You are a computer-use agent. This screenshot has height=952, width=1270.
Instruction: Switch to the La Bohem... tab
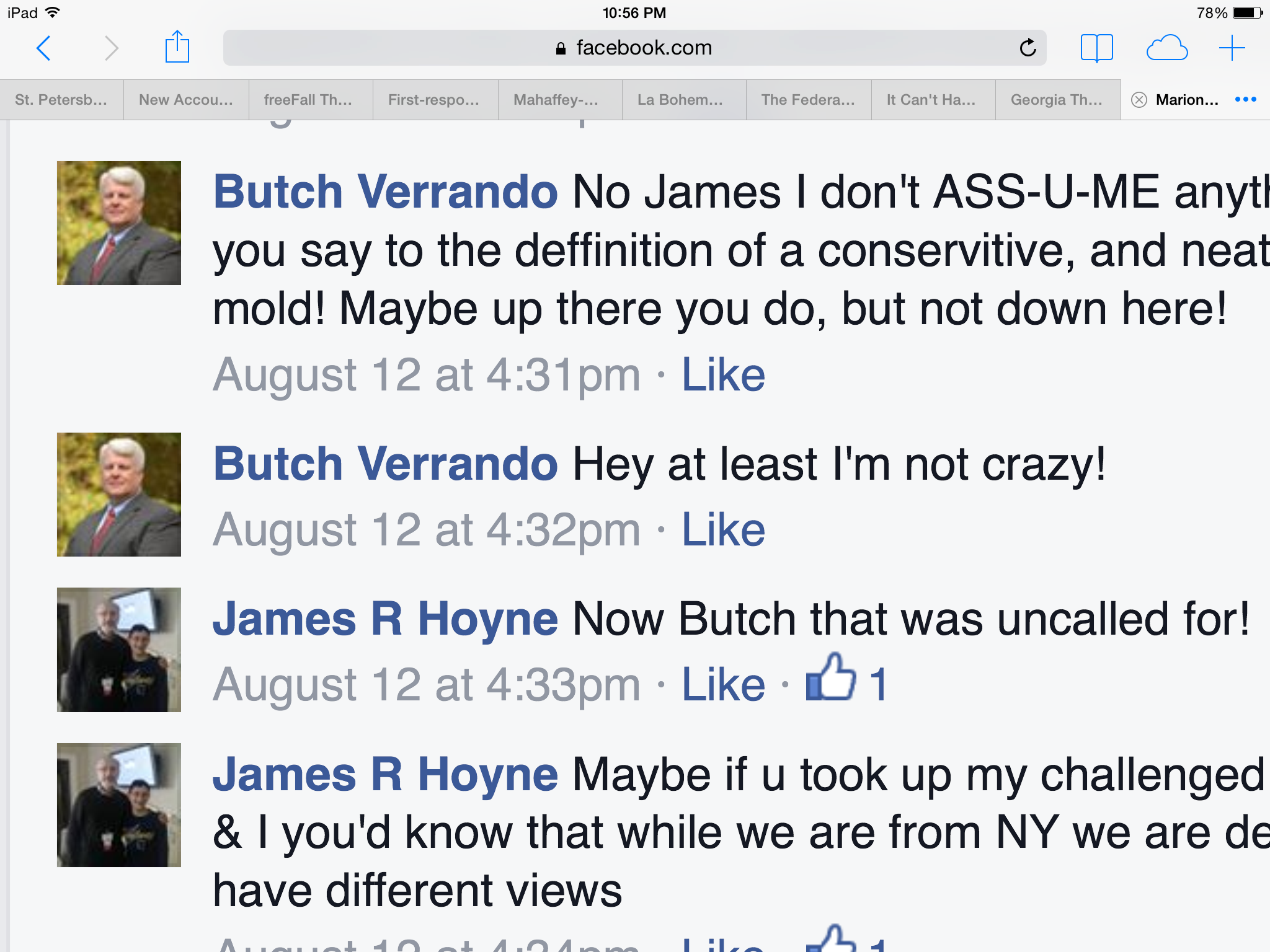[680, 100]
